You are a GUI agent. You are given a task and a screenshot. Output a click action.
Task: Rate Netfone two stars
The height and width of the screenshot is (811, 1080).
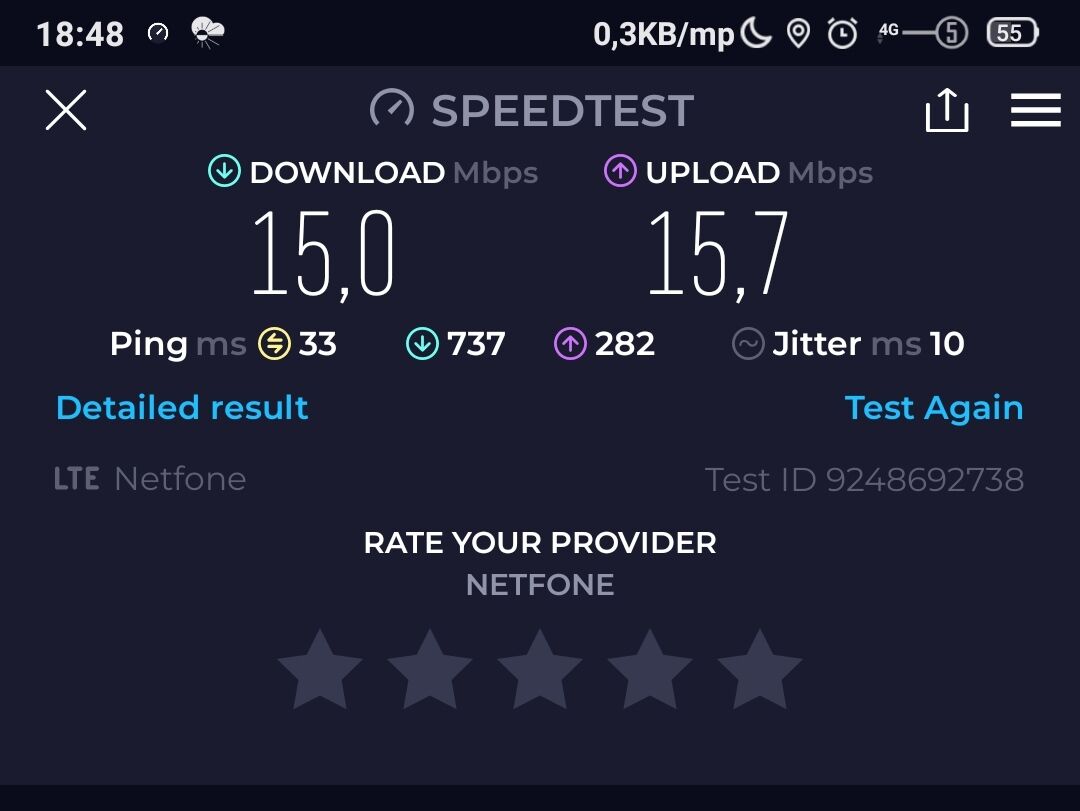[430, 670]
